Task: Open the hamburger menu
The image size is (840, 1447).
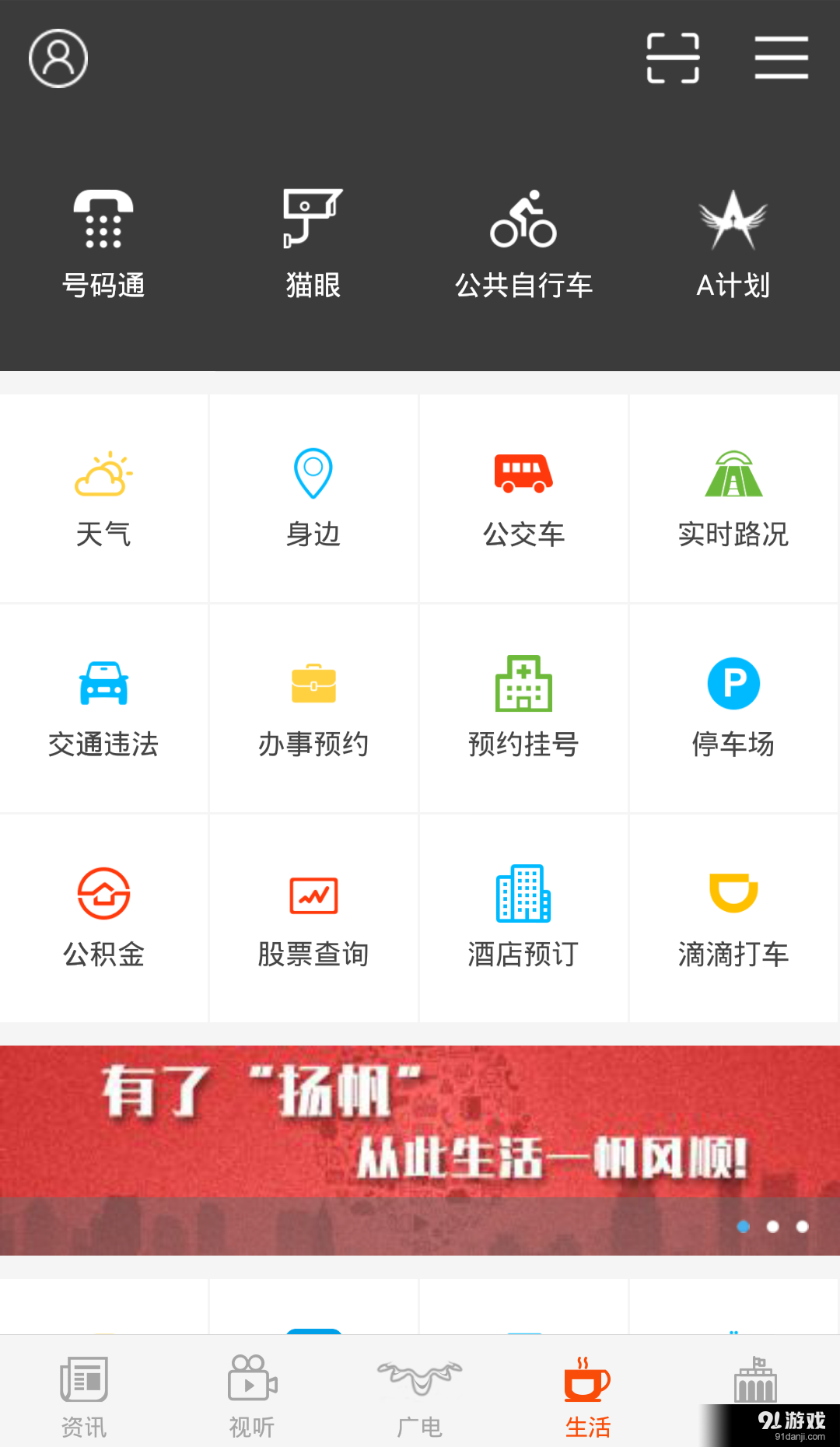Action: point(781,57)
